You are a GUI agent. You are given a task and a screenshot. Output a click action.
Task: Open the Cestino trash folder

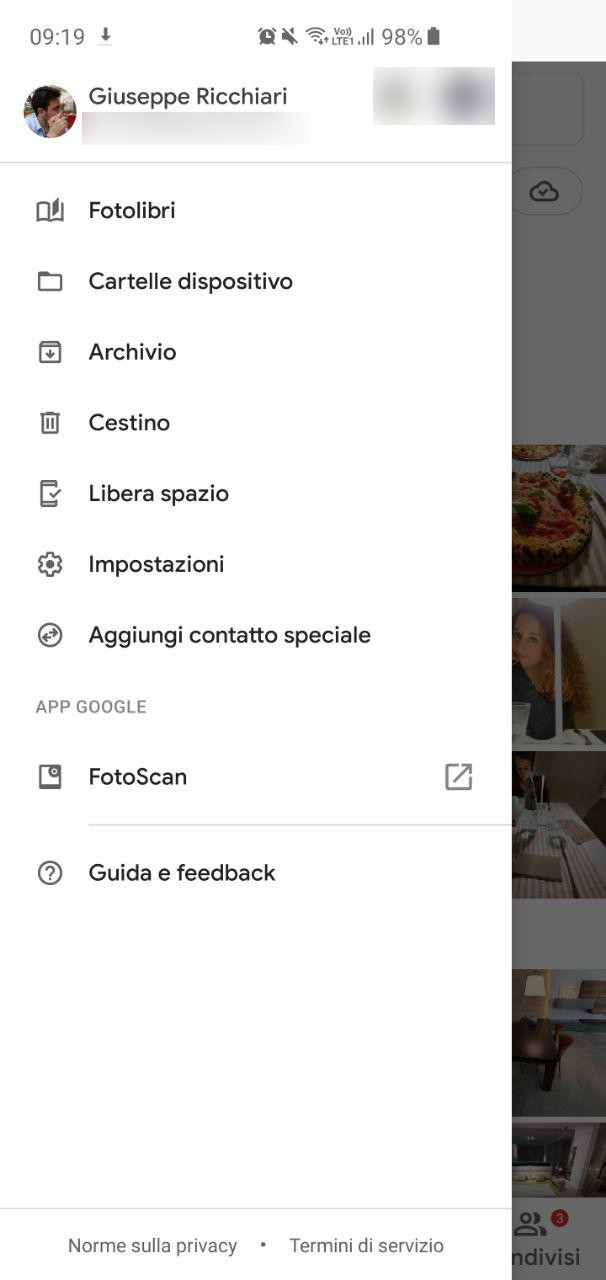pos(255,423)
